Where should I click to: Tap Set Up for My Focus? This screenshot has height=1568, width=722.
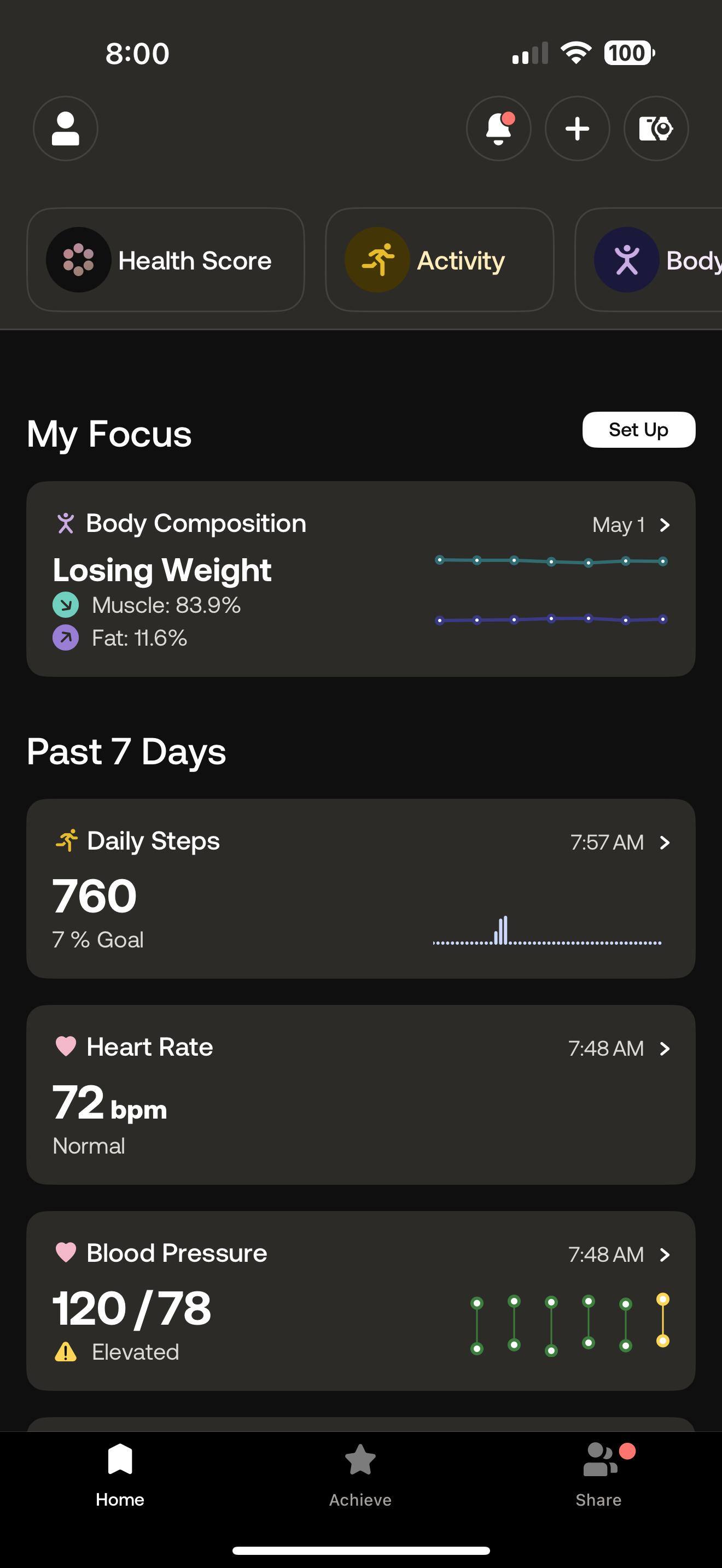pyautogui.click(x=638, y=430)
